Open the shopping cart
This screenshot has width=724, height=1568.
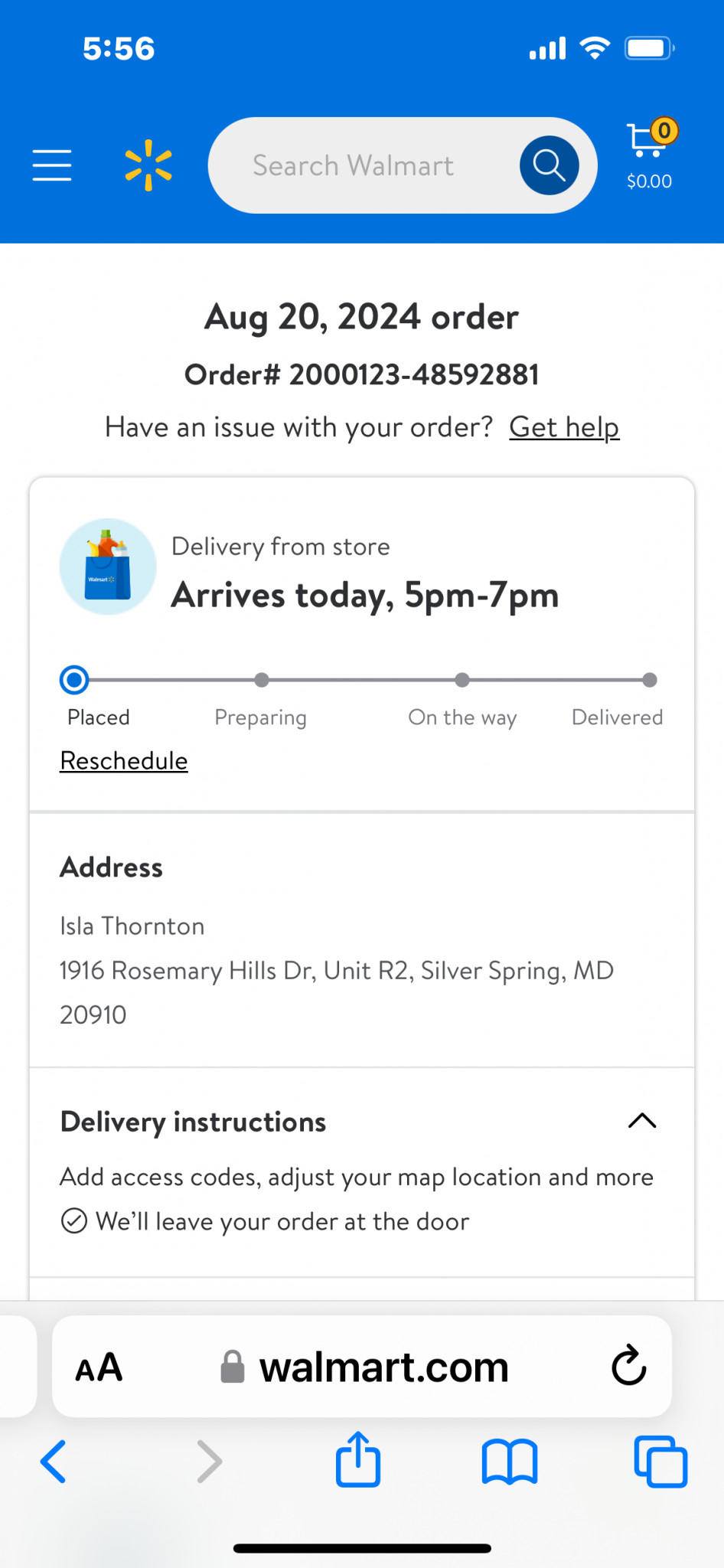651,155
